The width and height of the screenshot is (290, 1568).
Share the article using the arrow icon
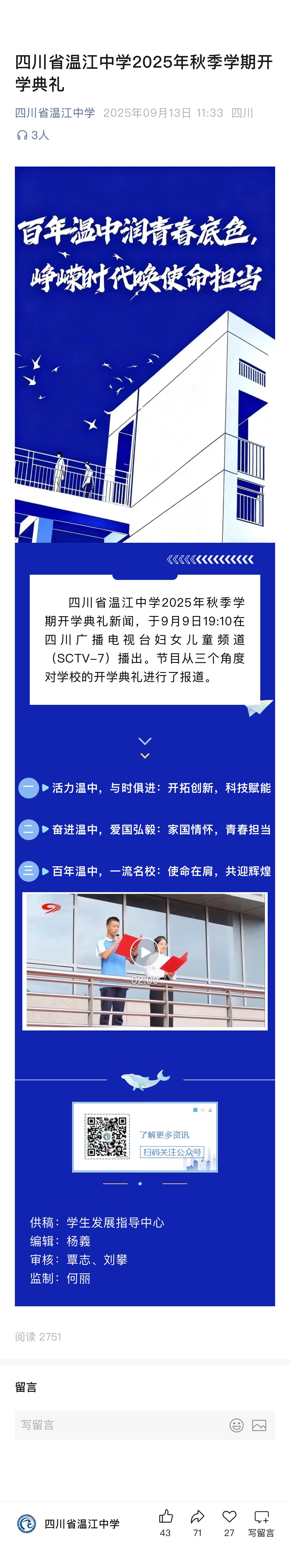pyautogui.click(x=197, y=1516)
